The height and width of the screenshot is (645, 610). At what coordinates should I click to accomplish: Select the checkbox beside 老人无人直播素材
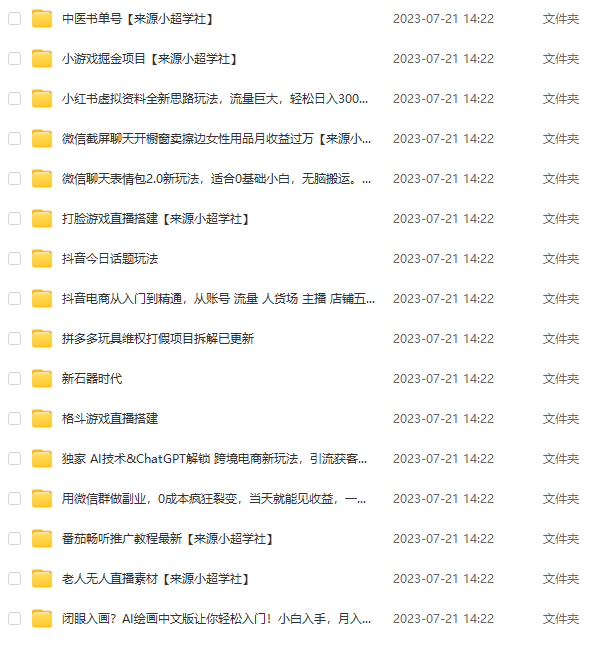coord(14,578)
